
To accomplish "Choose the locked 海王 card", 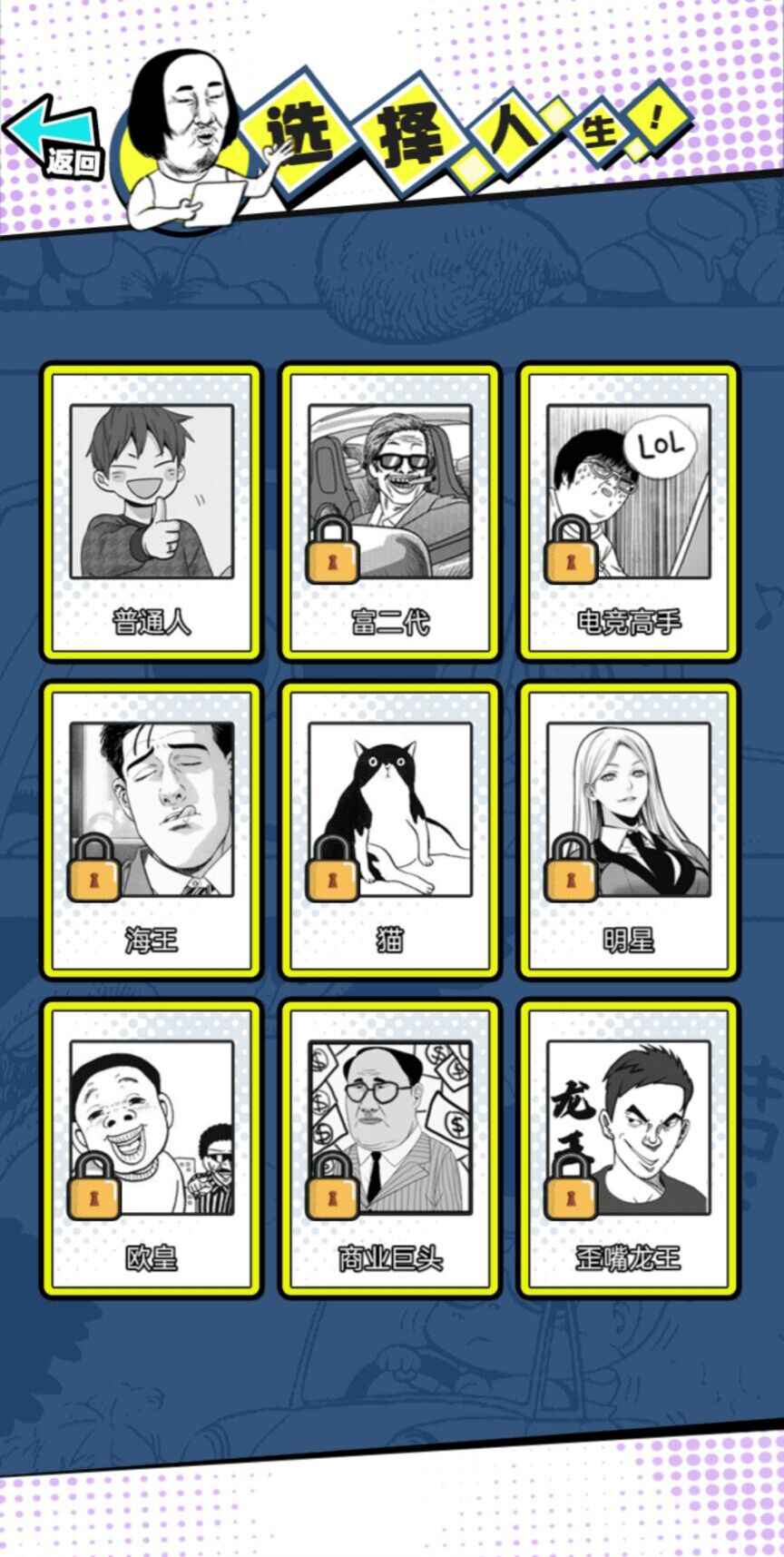I will (x=152, y=831).
